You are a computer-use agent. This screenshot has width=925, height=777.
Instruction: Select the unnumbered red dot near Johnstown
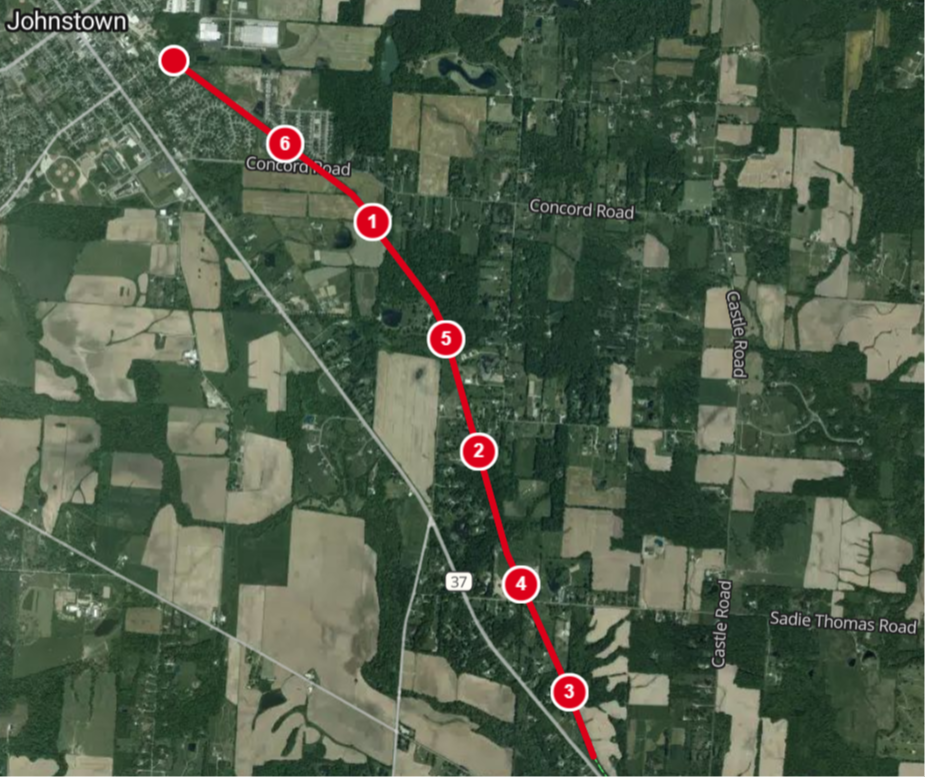click(x=174, y=61)
